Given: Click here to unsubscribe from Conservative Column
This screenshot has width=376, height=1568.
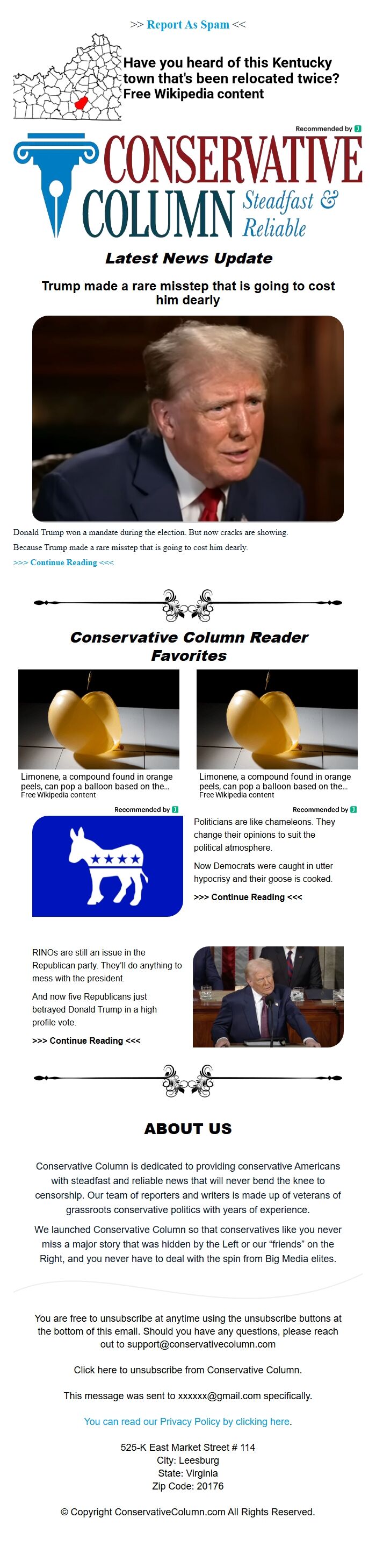Looking at the screenshot, I should tap(187, 1370).
